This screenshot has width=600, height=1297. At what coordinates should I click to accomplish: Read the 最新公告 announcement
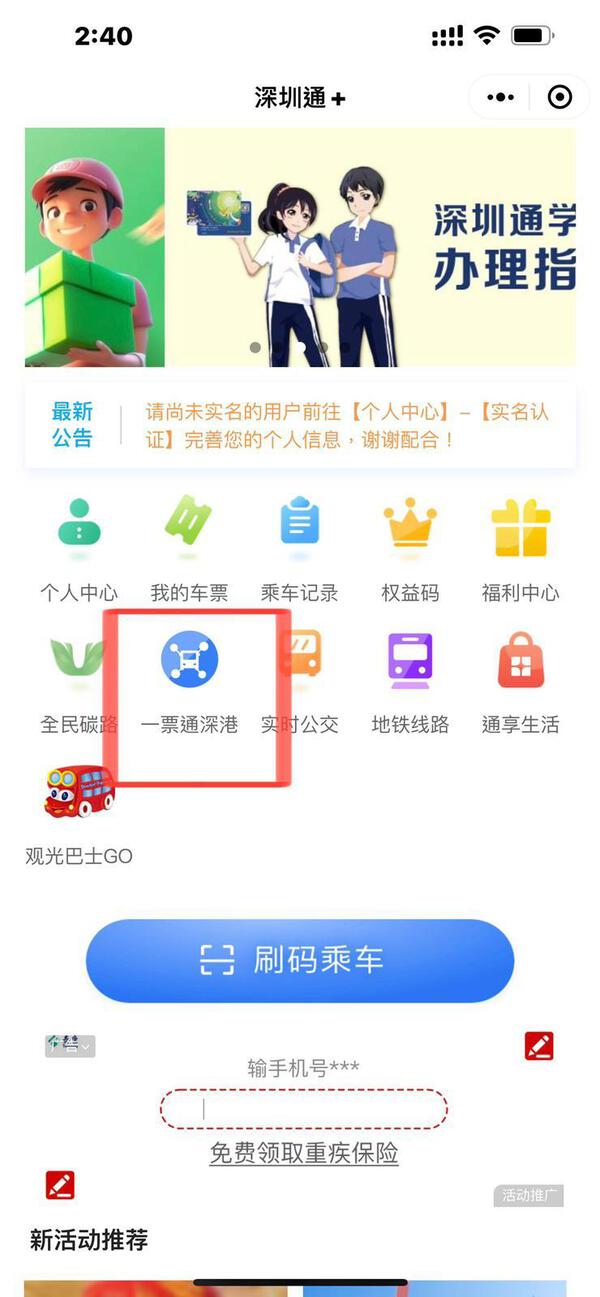pos(346,426)
